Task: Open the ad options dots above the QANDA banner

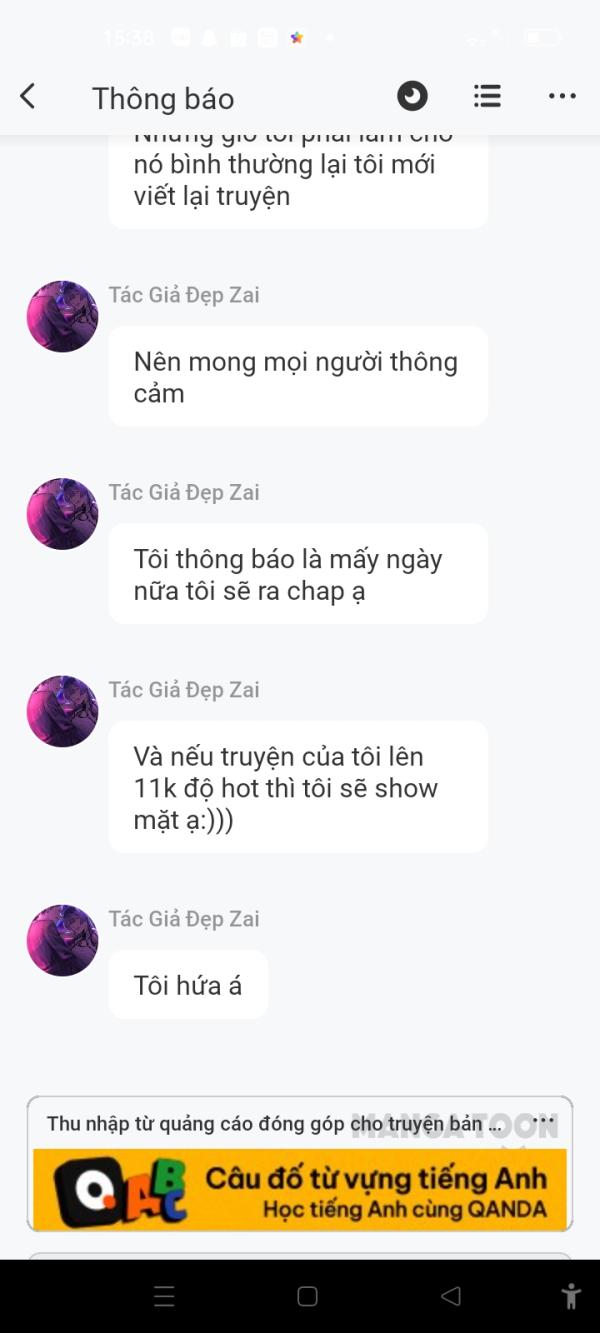Action: [544, 1121]
